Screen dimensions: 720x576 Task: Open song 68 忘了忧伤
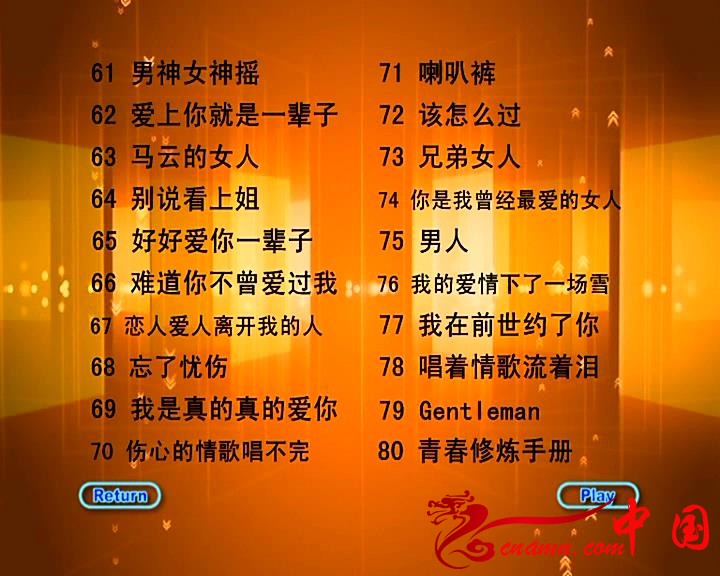(160, 367)
